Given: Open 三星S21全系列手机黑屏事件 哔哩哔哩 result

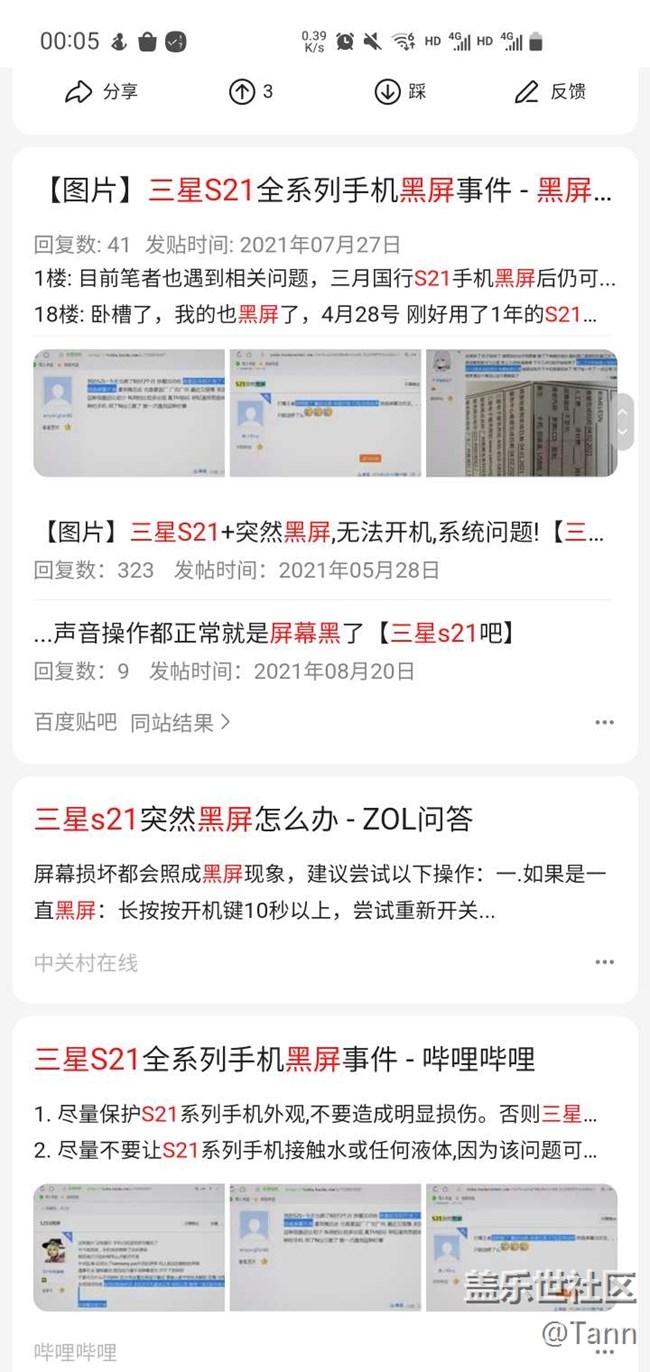Looking at the screenshot, I should tap(285, 1058).
